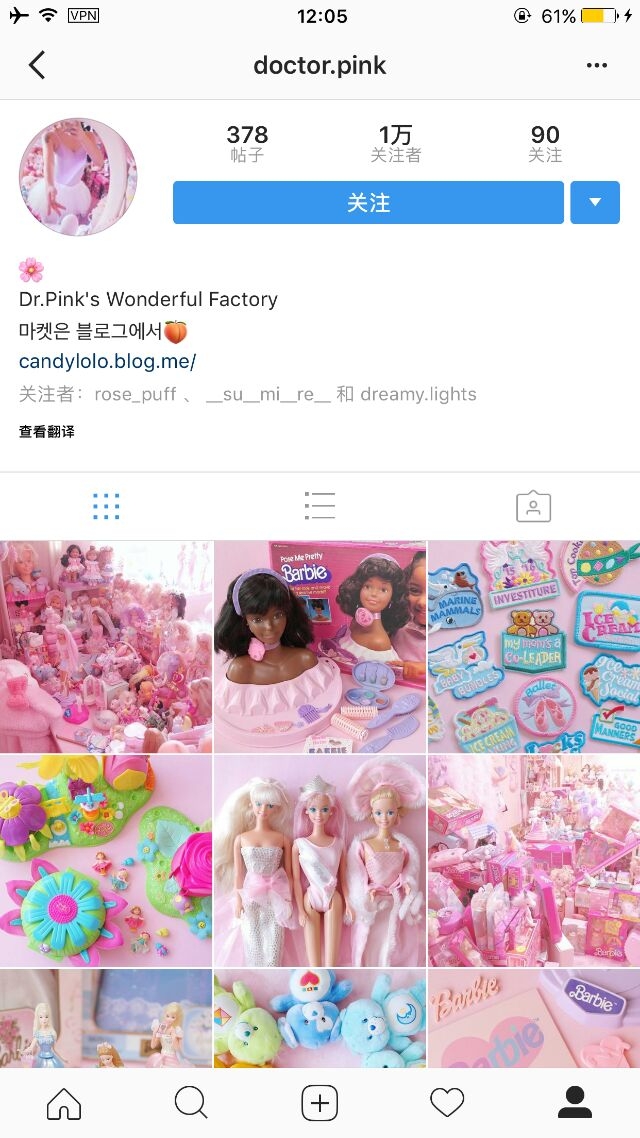
Task: Switch to the grid view tab
Action: (x=107, y=506)
